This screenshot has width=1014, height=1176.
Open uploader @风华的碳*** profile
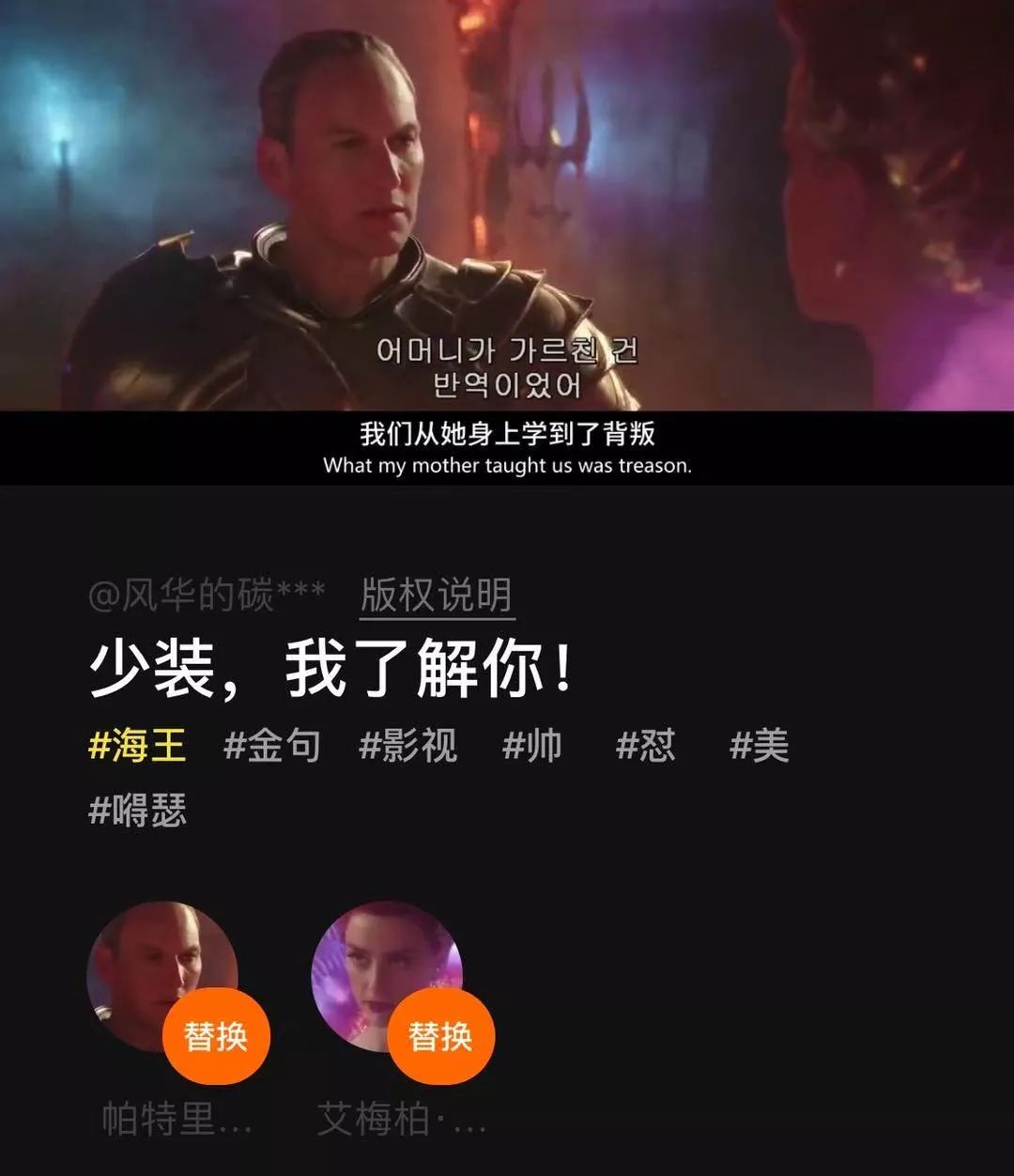(207, 596)
